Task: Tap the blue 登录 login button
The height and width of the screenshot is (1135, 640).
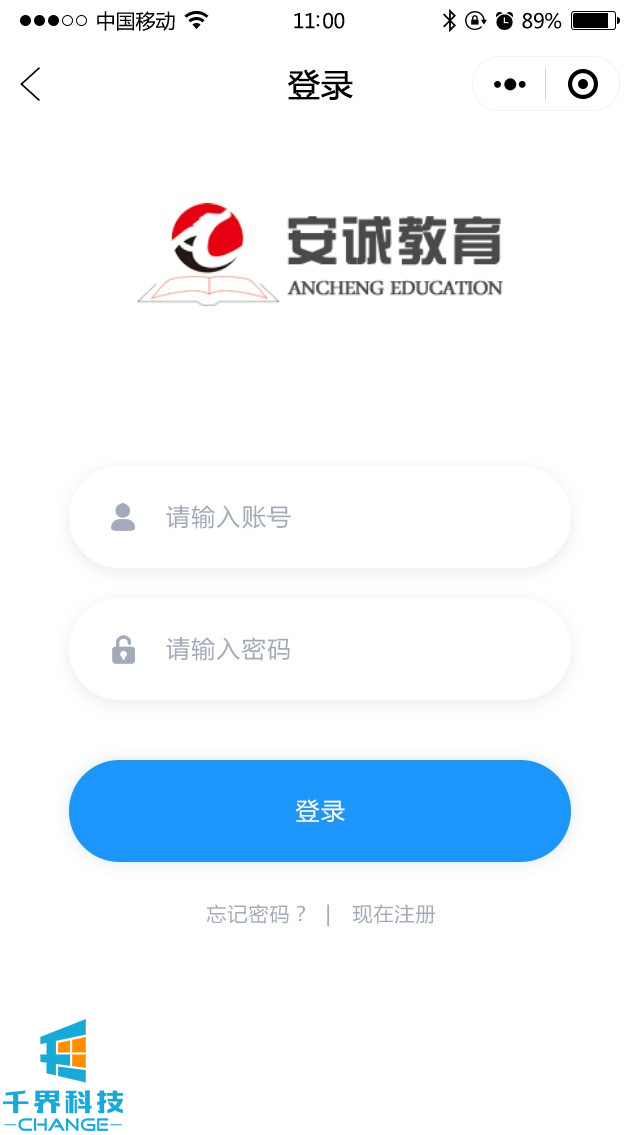Action: pos(320,811)
